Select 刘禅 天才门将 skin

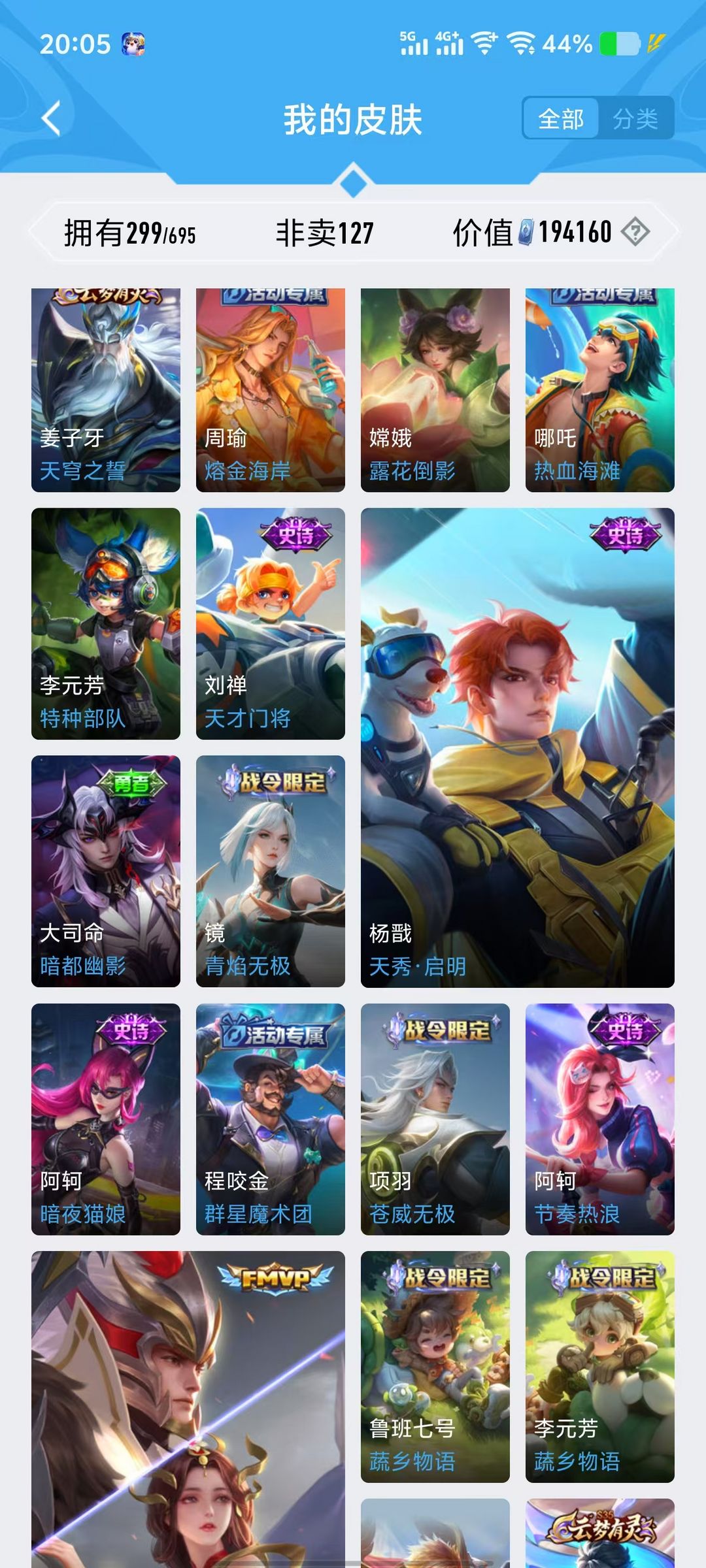pyautogui.click(x=271, y=624)
